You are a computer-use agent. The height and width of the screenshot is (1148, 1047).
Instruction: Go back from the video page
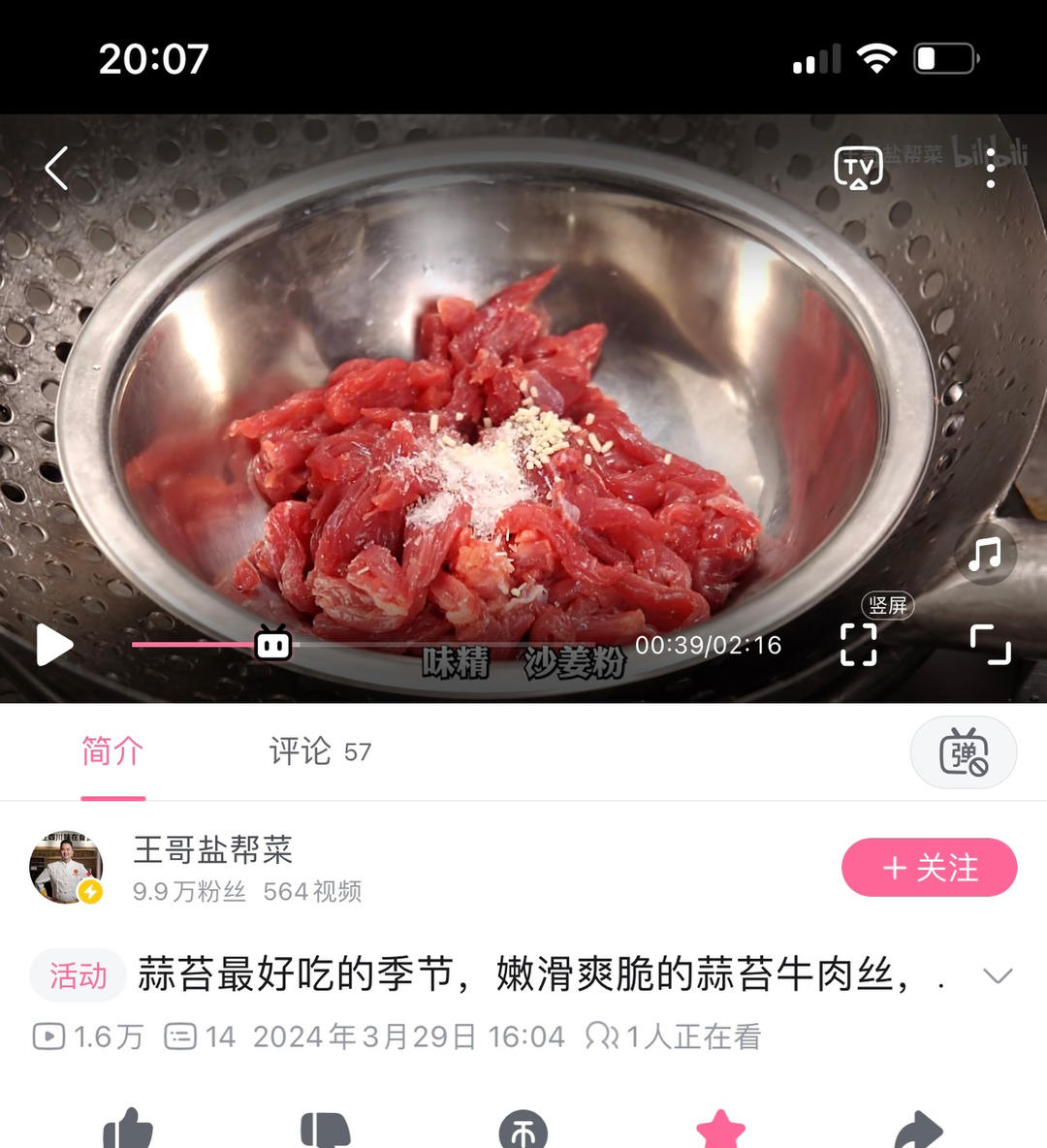57,169
